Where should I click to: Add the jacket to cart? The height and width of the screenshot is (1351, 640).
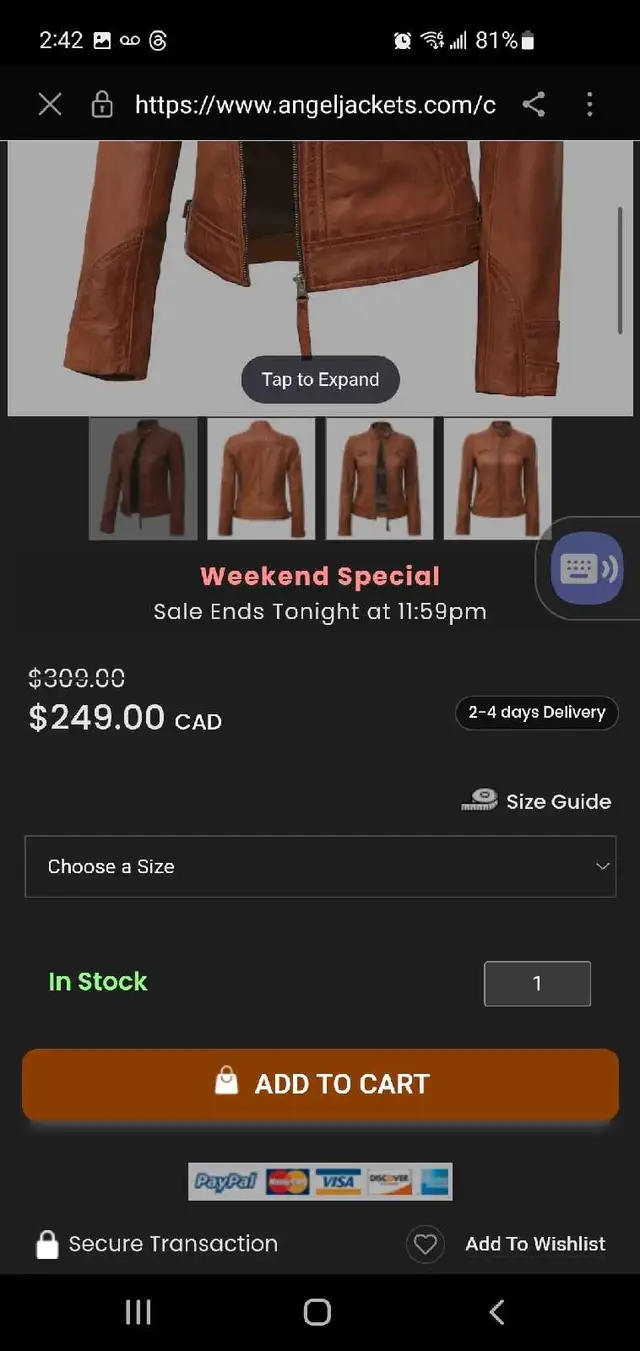[x=320, y=1084]
